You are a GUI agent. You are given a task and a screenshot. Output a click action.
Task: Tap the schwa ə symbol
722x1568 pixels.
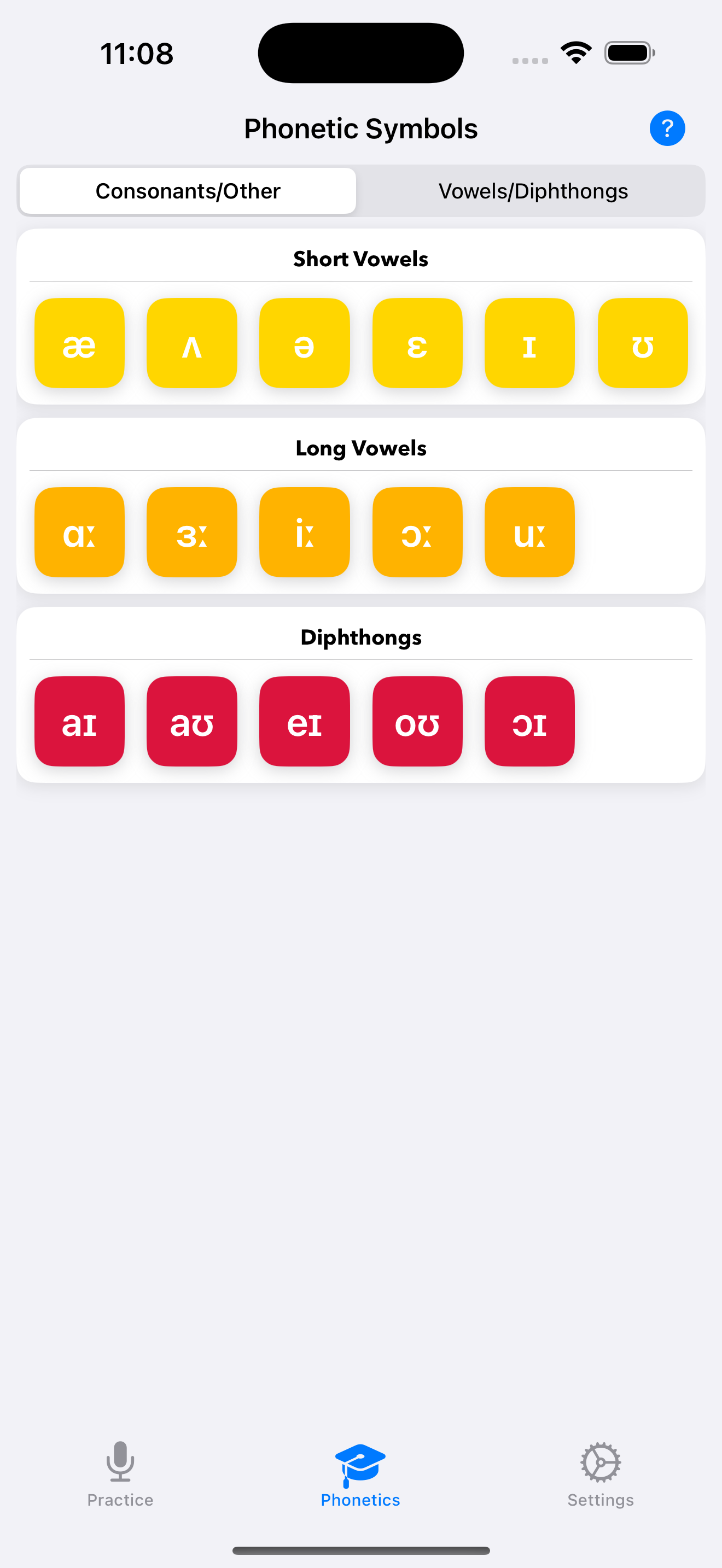point(304,343)
